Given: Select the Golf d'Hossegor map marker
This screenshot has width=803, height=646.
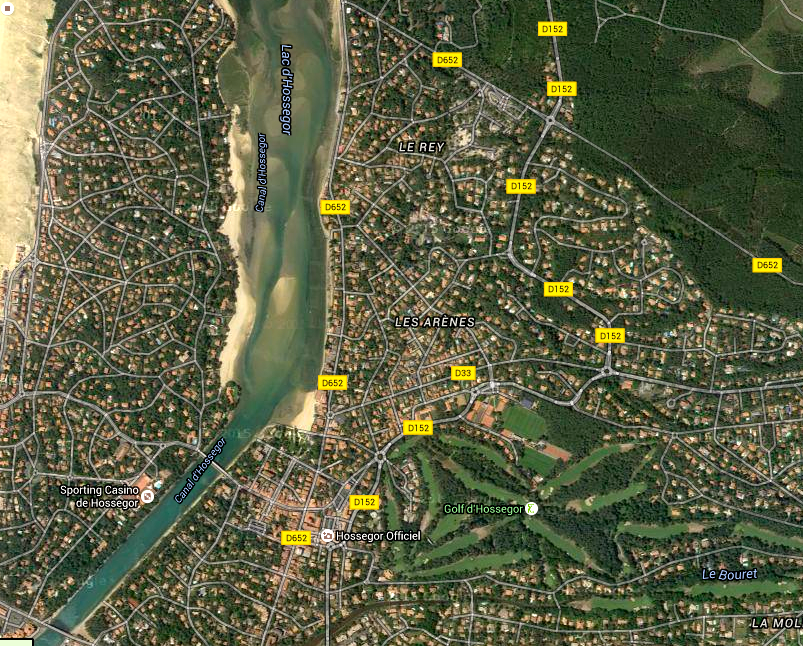Looking at the screenshot, I should [x=532, y=508].
